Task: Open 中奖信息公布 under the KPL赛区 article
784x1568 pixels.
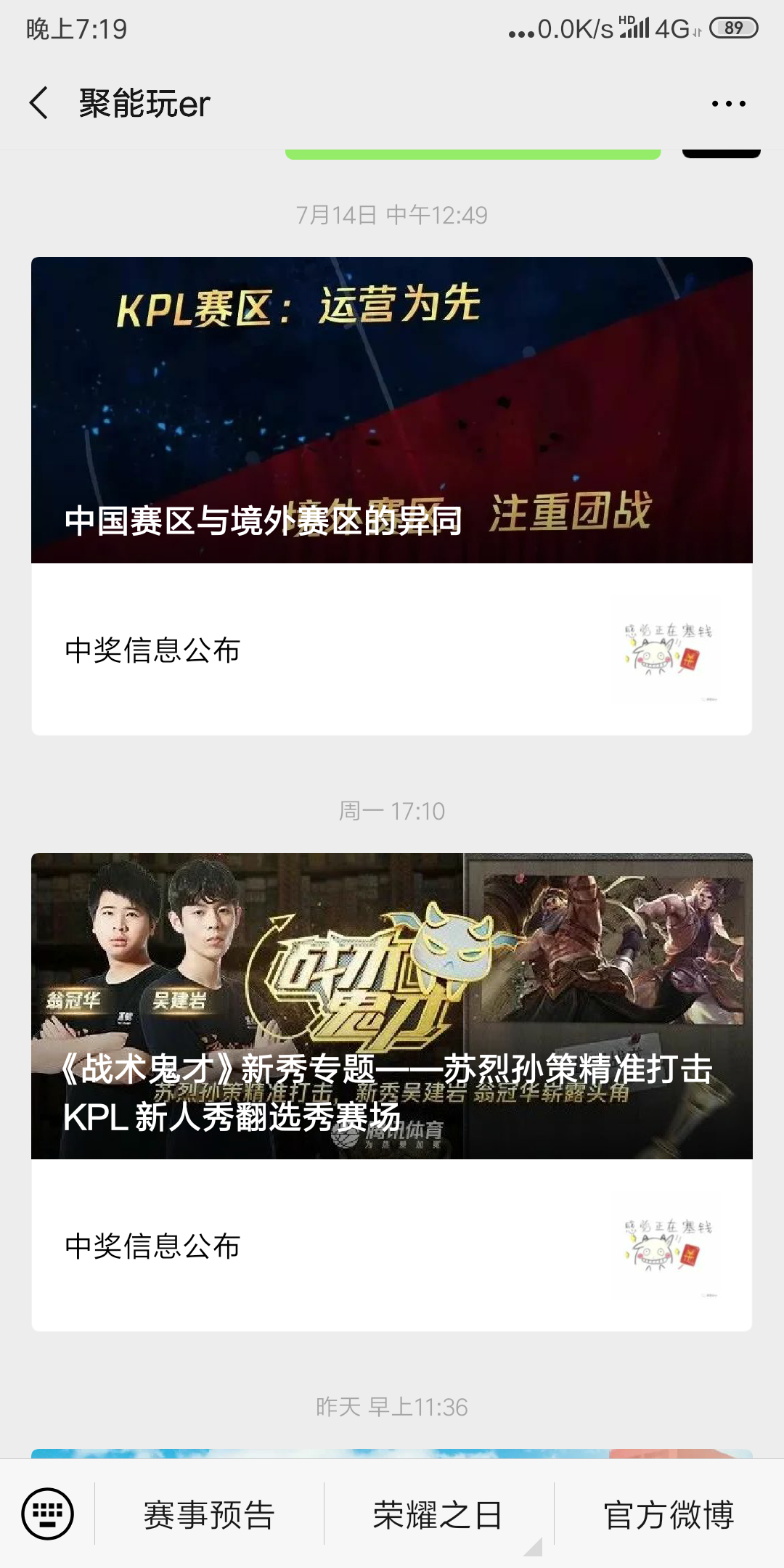Action: click(391, 650)
